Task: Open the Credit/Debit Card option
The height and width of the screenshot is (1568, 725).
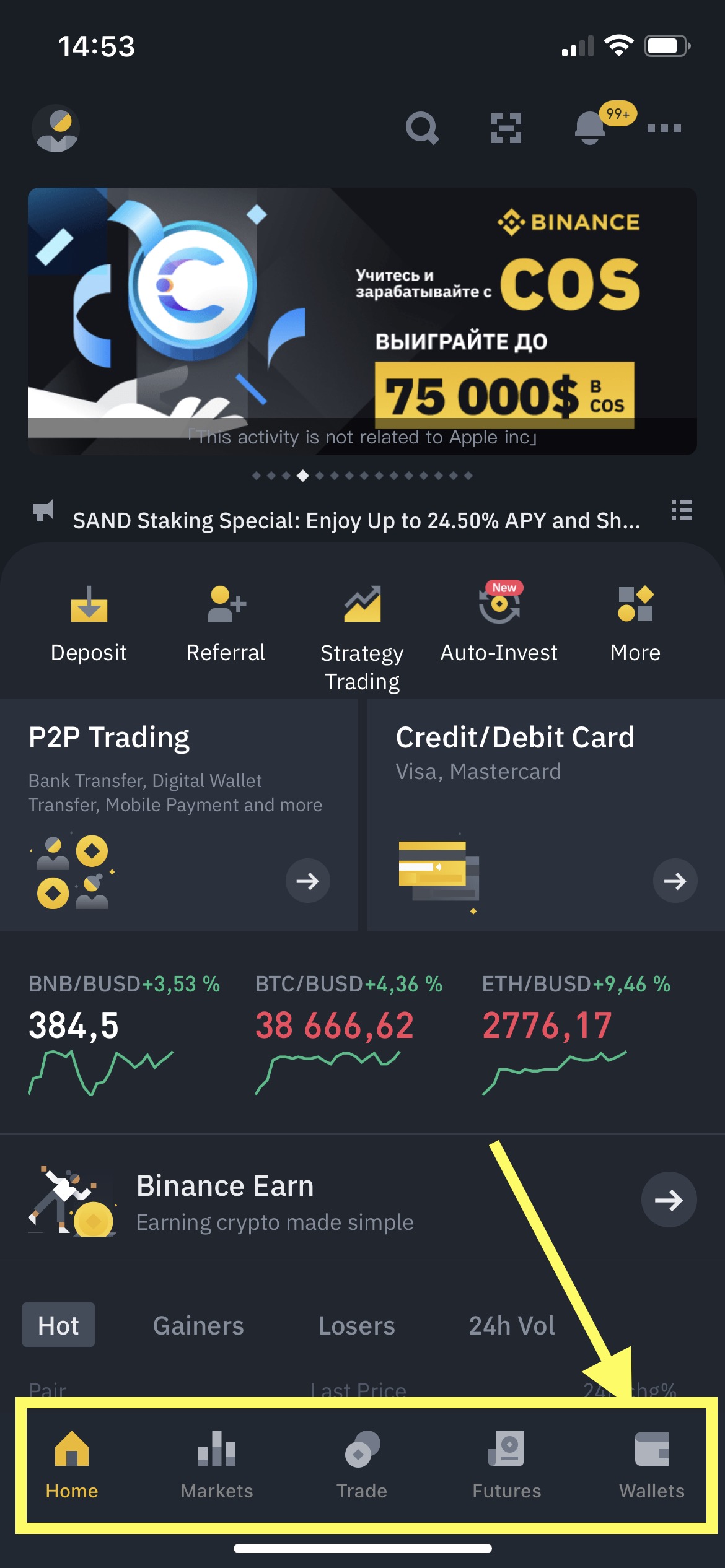Action: [546, 814]
